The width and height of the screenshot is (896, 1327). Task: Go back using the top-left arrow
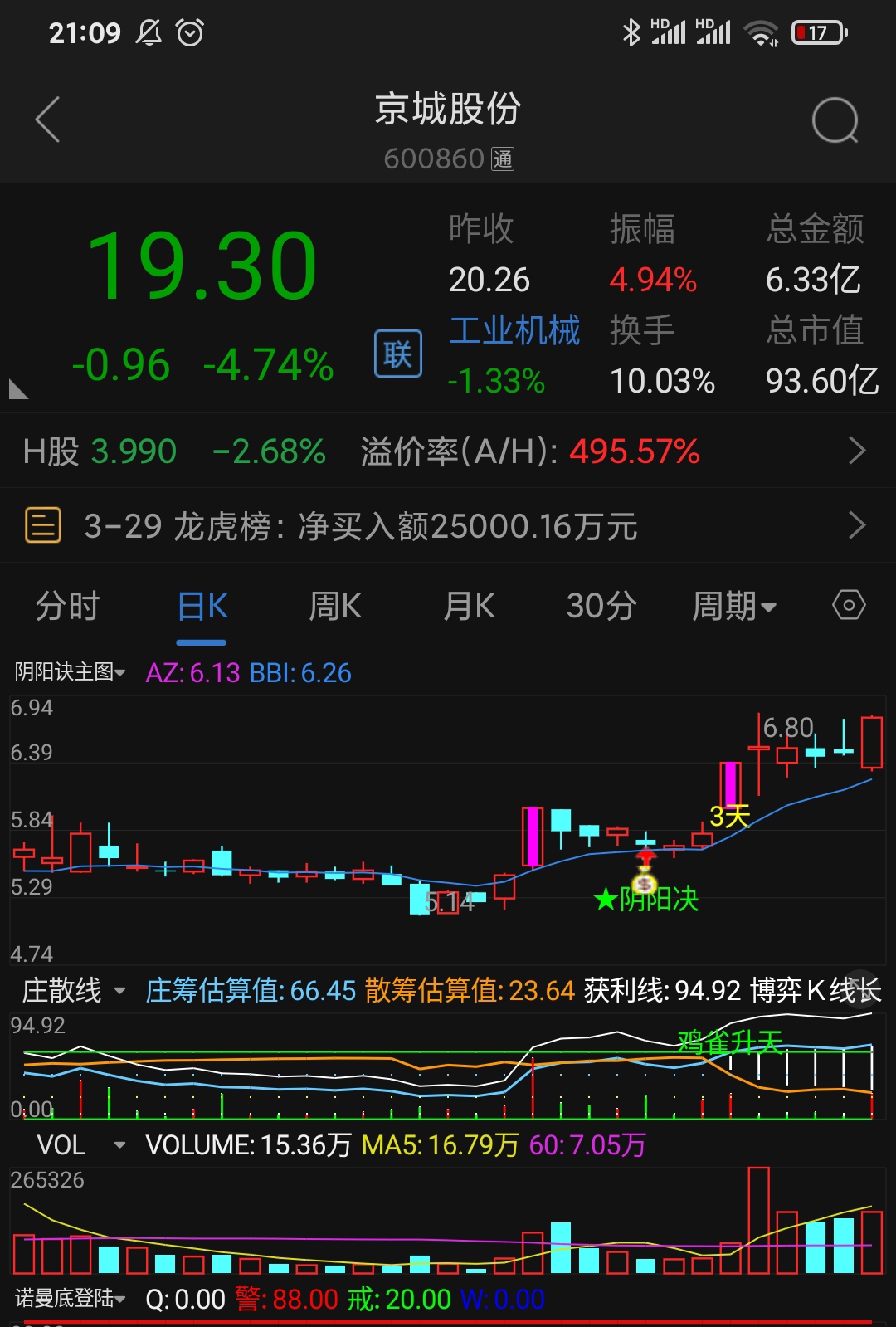point(48,120)
